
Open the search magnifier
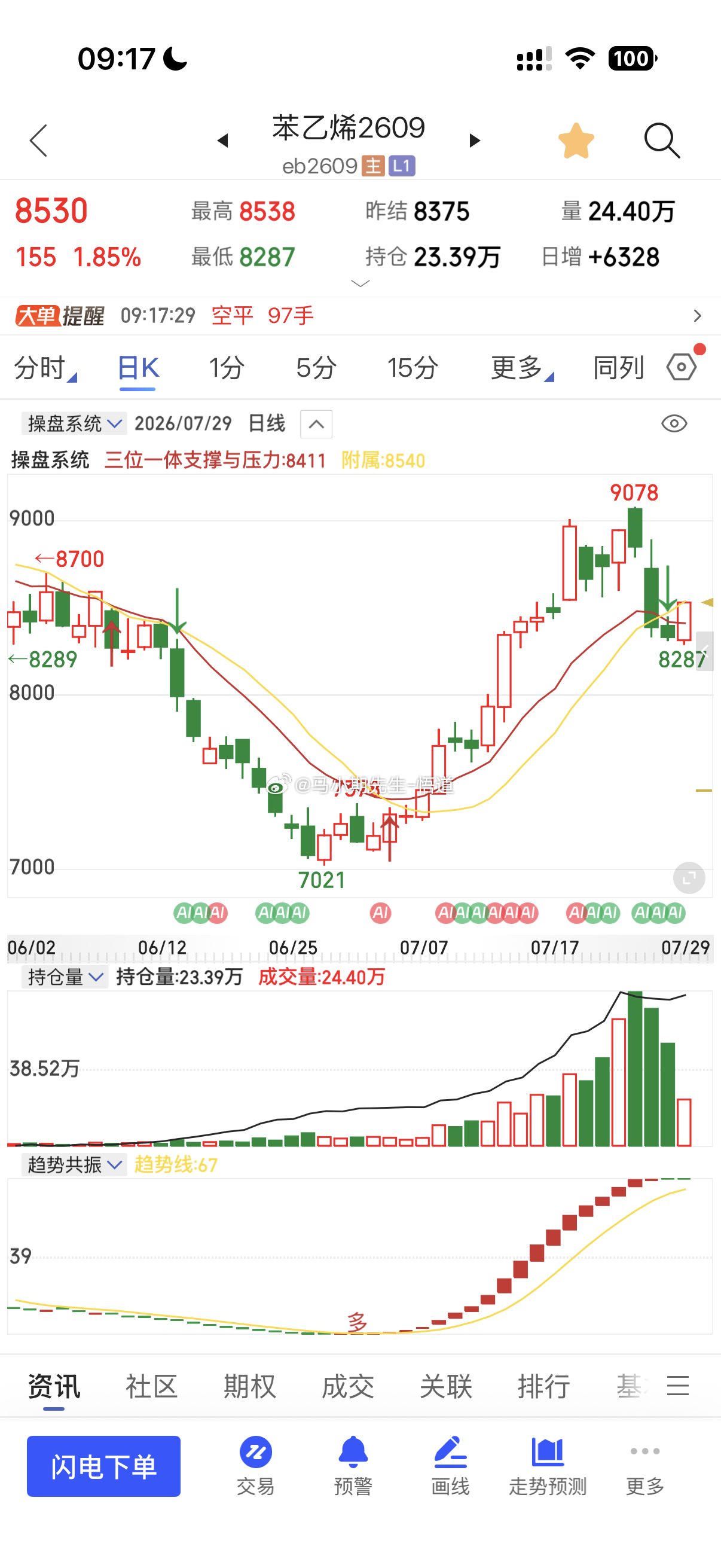(x=662, y=141)
